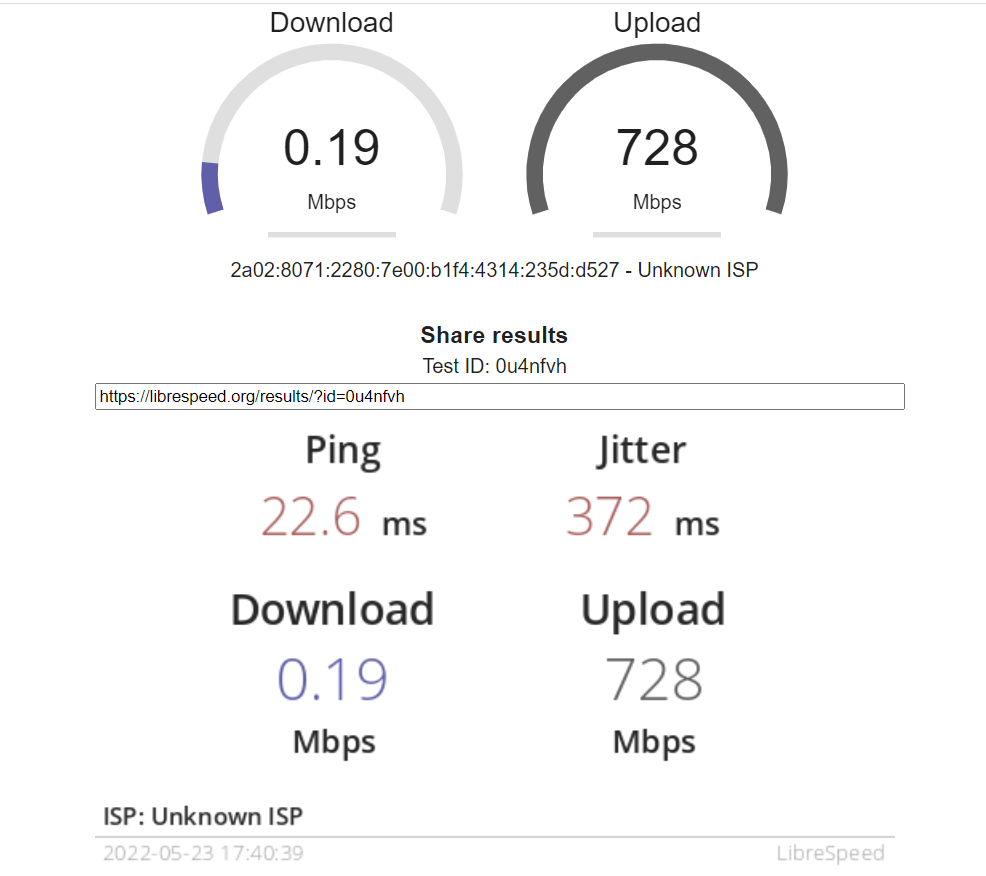Select the share results URL field
The height and width of the screenshot is (876, 986).
click(x=499, y=396)
